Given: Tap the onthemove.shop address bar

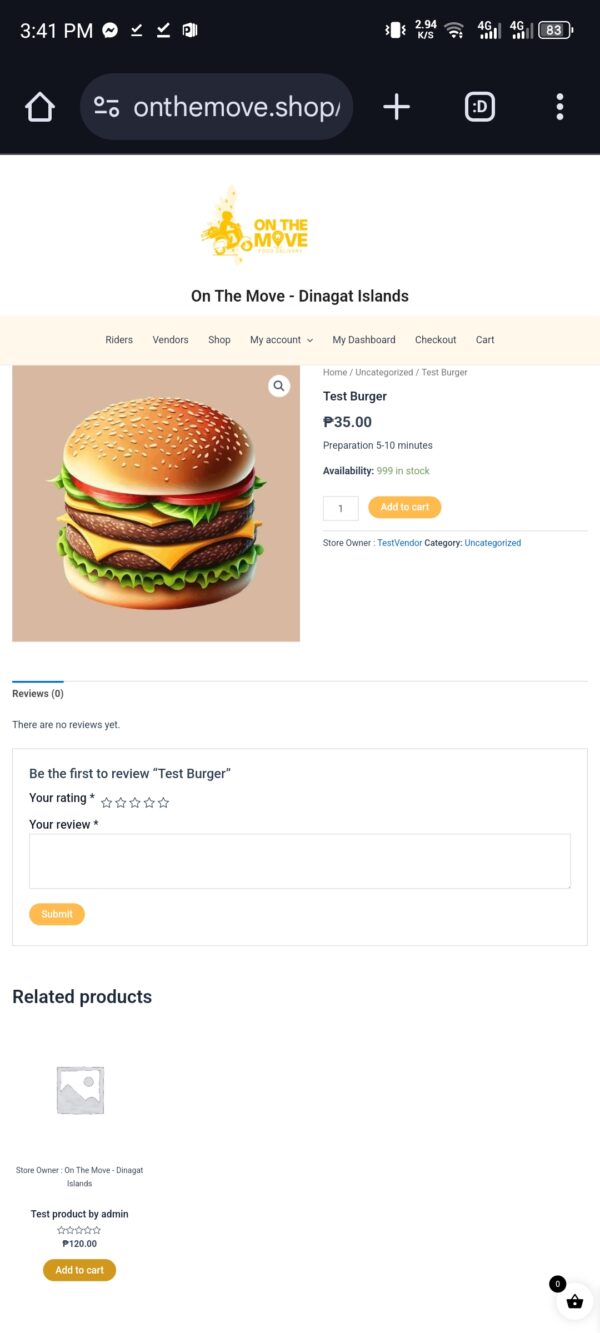Looking at the screenshot, I should [x=216, y=107].
